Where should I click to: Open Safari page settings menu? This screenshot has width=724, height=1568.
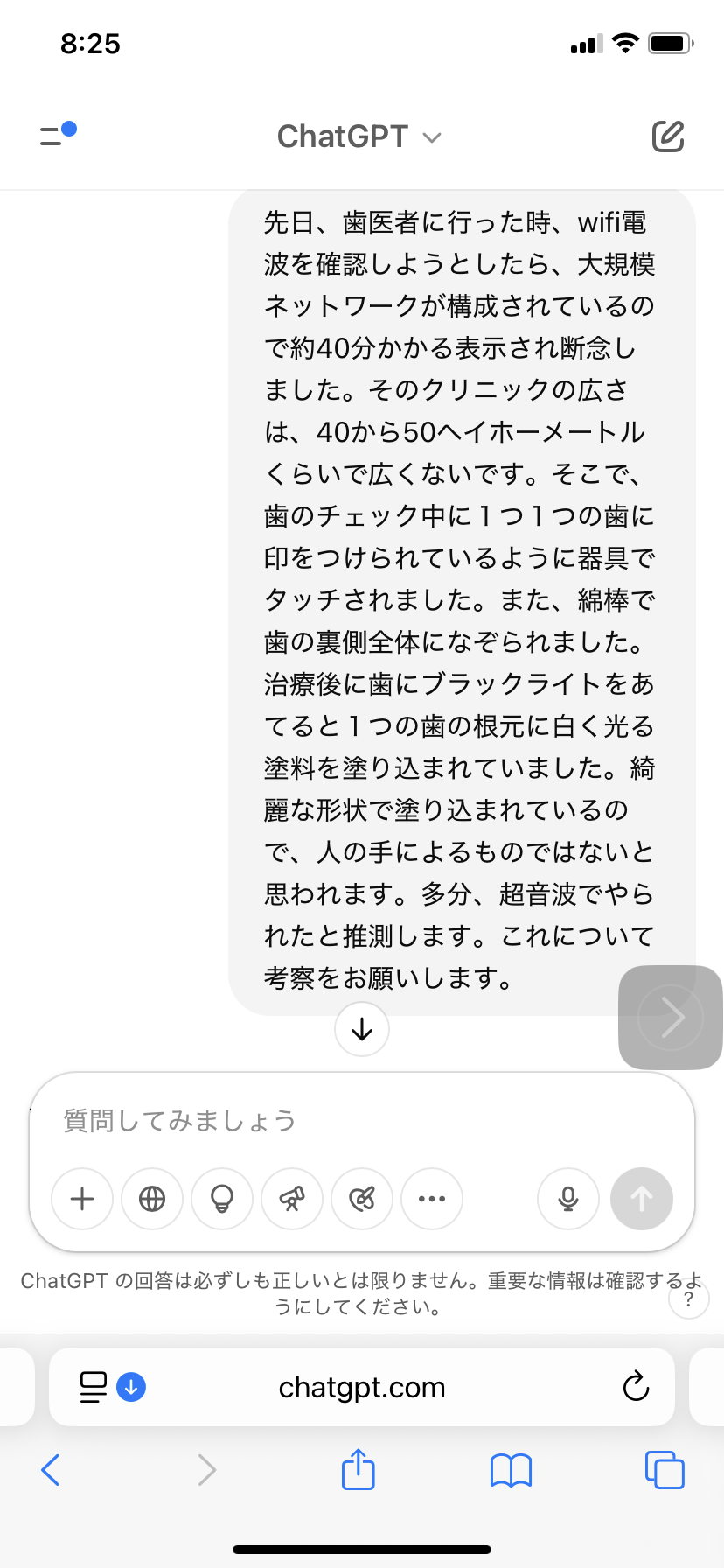(x=94, y=1387)
